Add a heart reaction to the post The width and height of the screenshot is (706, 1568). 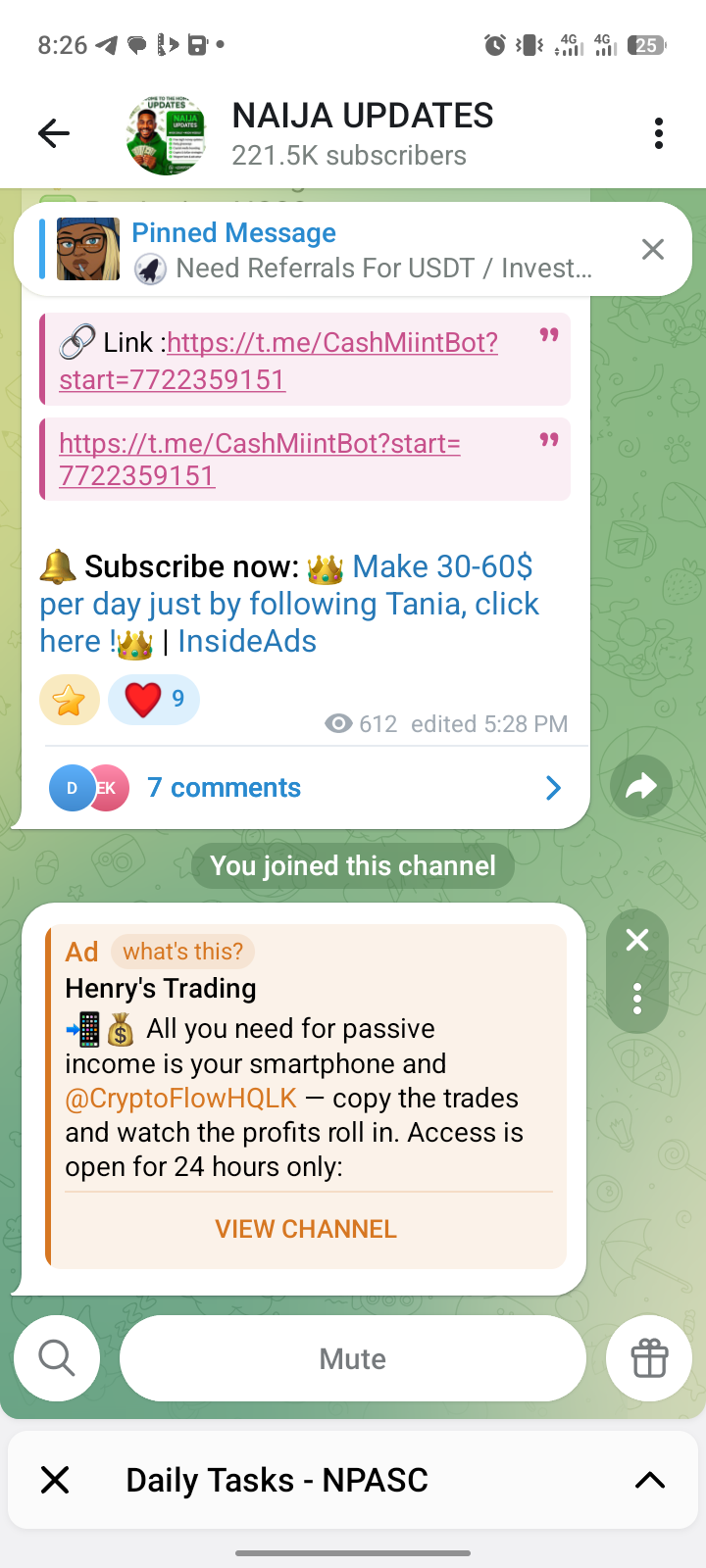click(x=153, y=700)
